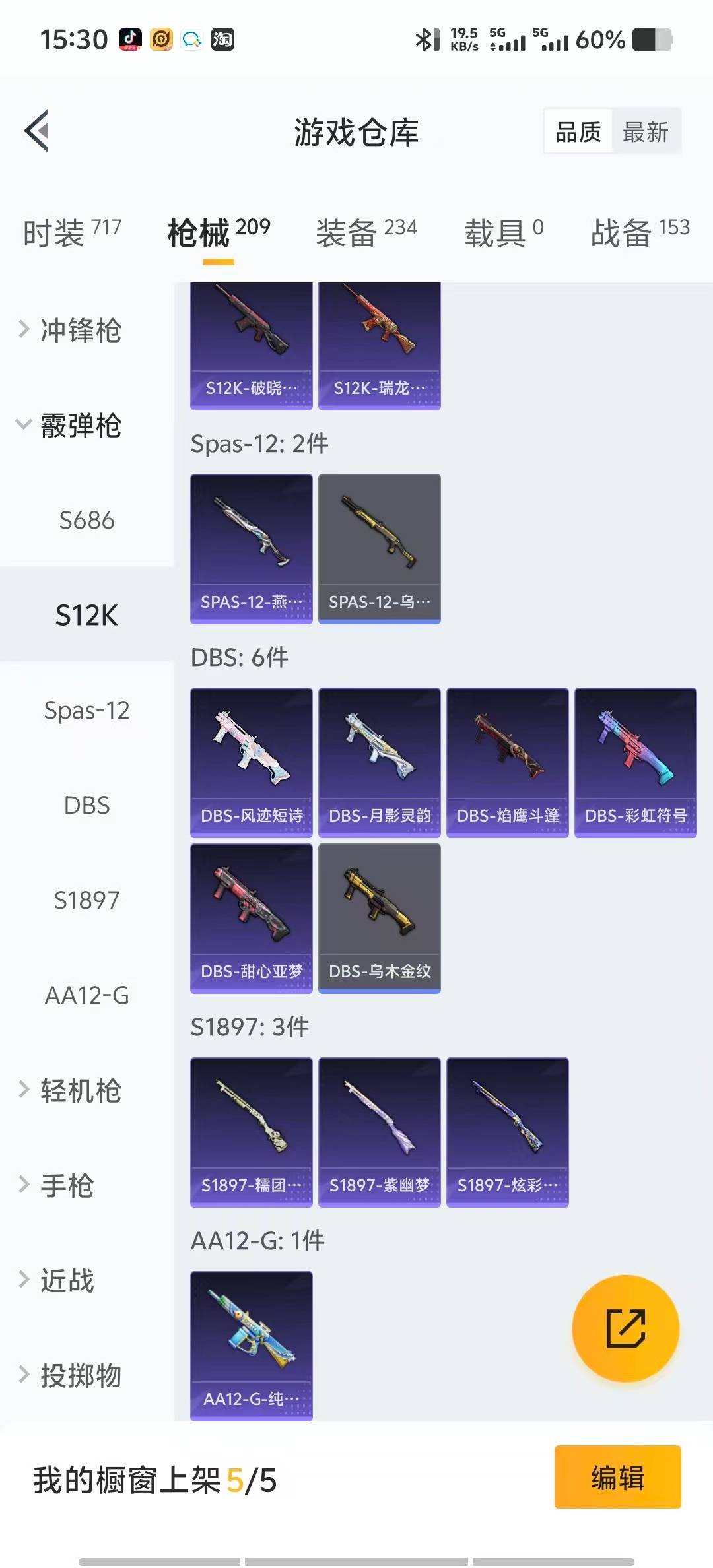This screenshot has width=713, height=1568.
Task: Sort by 最新
Action: tap(645, 132)
